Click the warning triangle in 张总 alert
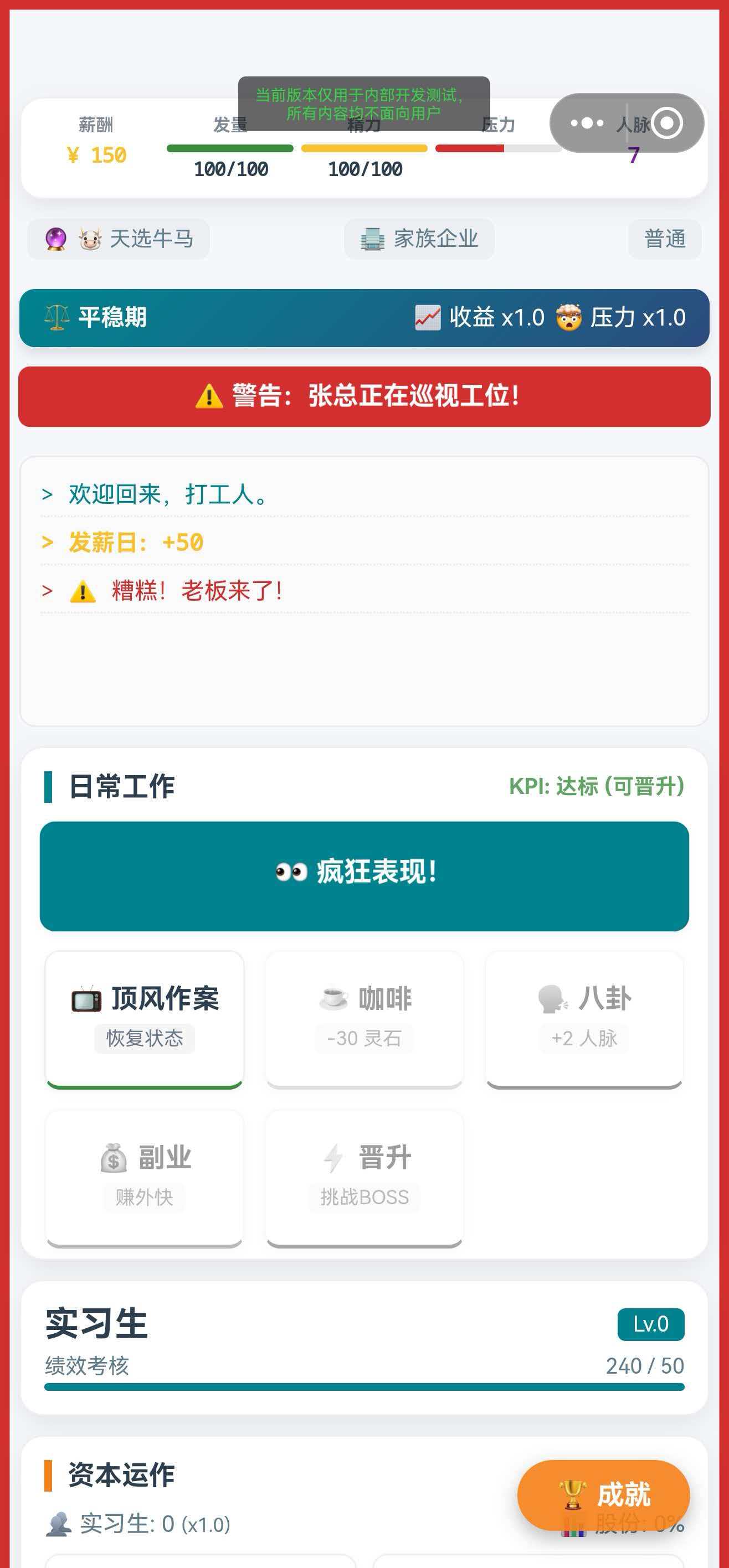729x1568 pixels. click(207, 396)
